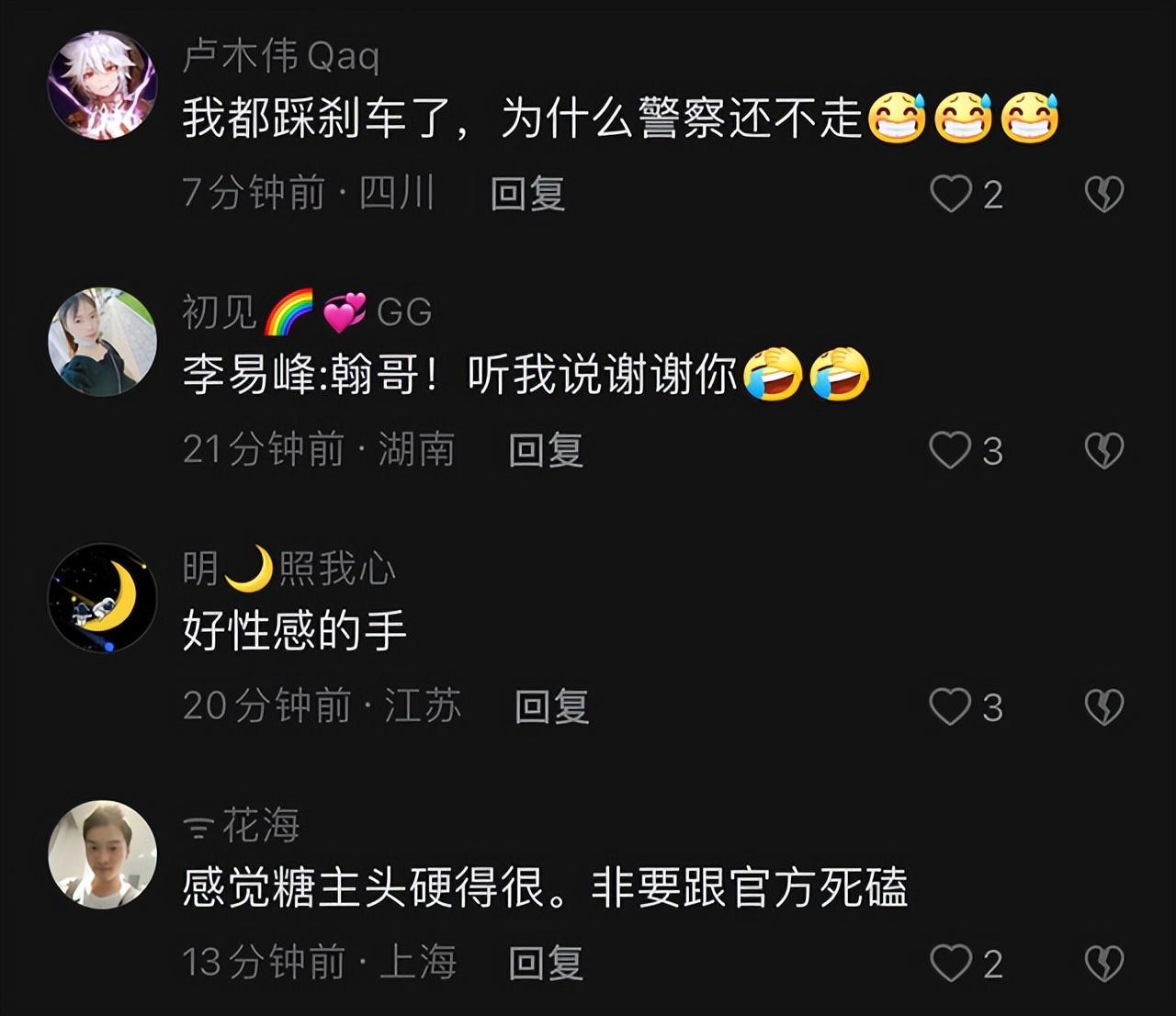Like 花海's comment

tap(951, 963)
